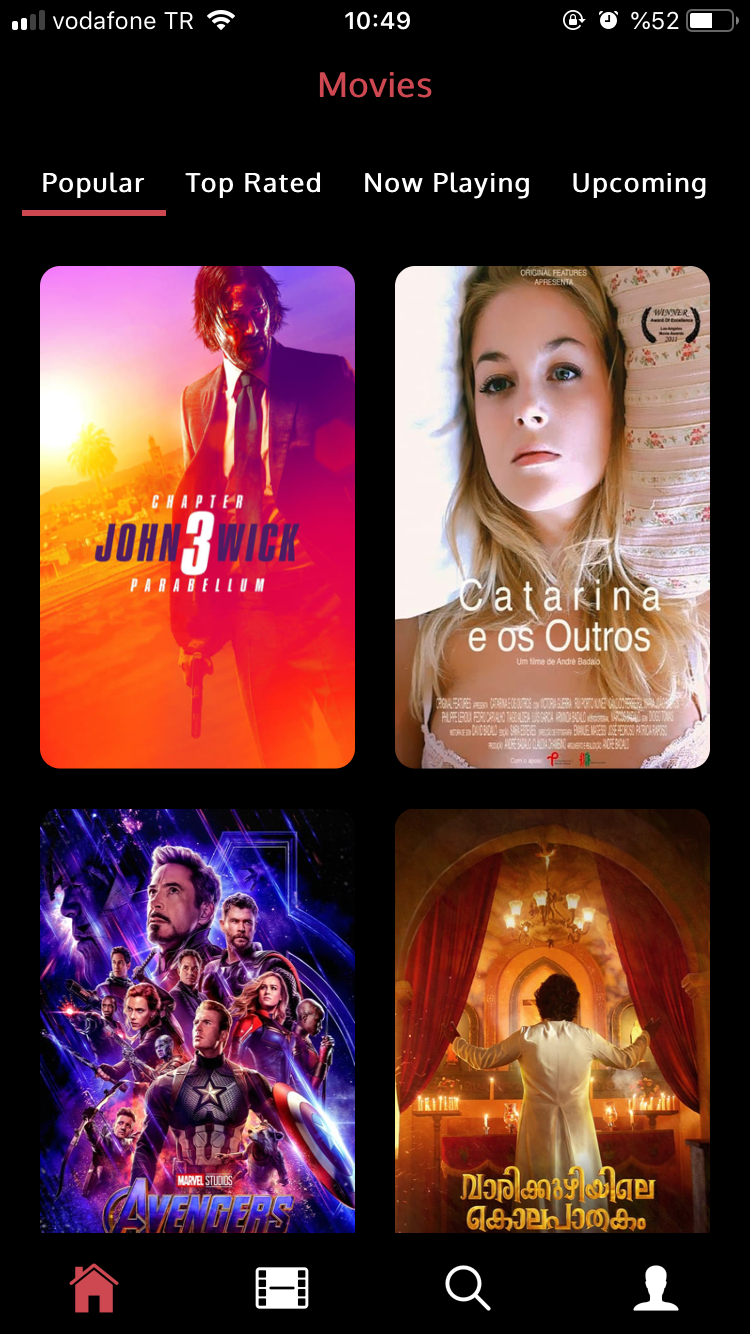The height and width of the screenshot is (1334, 750).
Task: Go to the home tab in bottom bar
Action: point(94,1288)
